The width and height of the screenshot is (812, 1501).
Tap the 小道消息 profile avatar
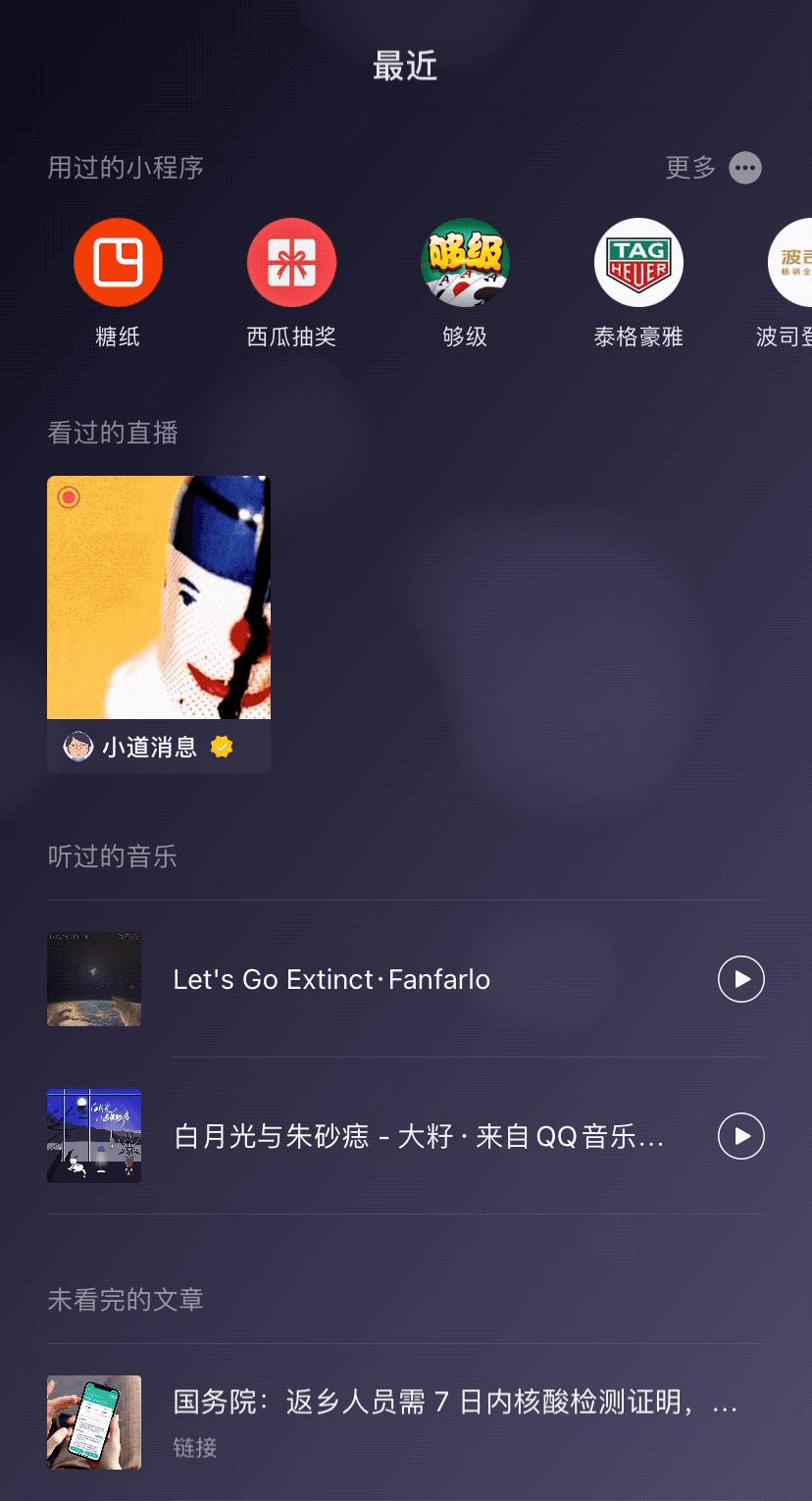point(76,747)
